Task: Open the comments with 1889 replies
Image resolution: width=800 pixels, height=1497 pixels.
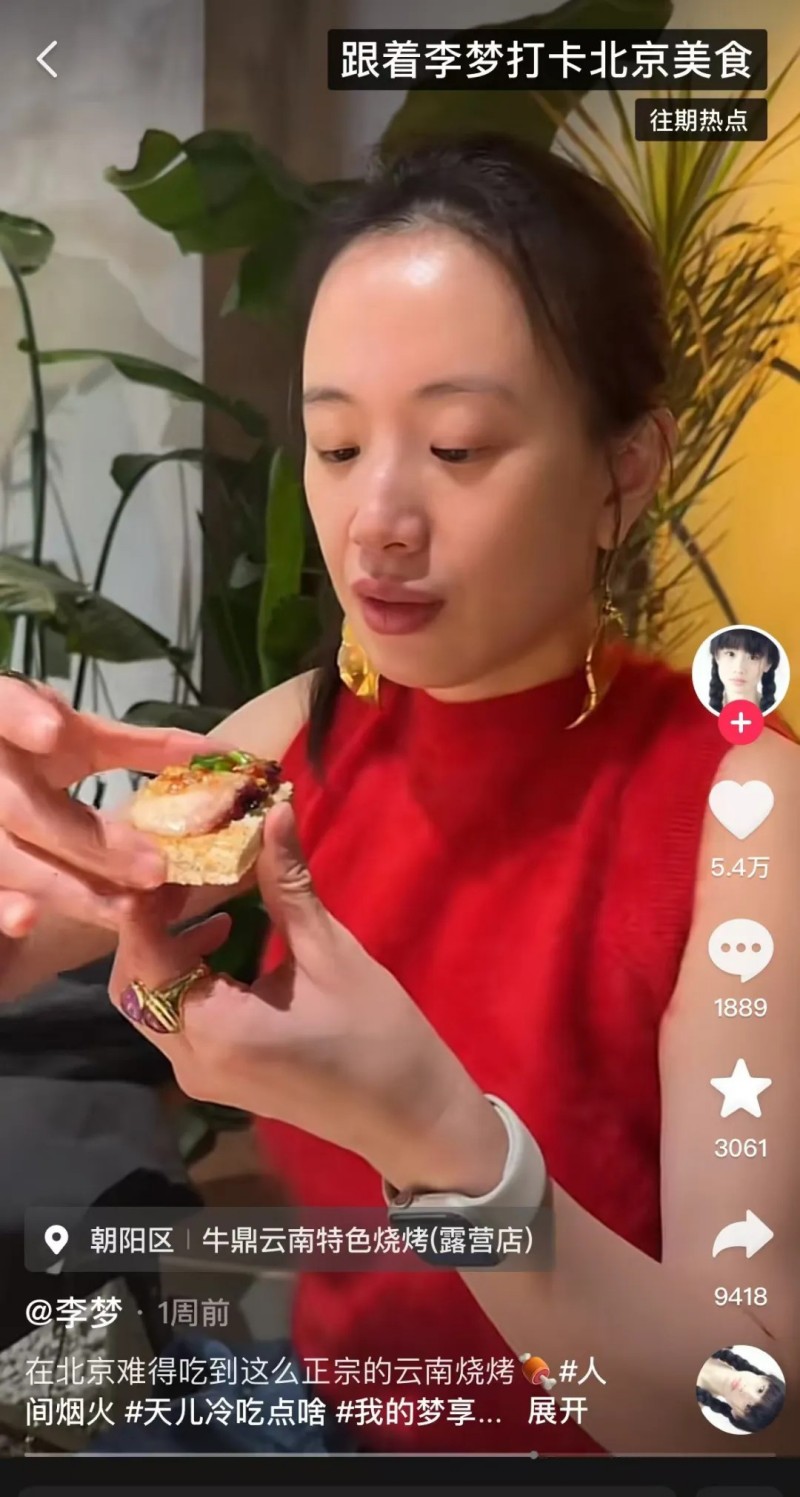Action: coord(741,950)
